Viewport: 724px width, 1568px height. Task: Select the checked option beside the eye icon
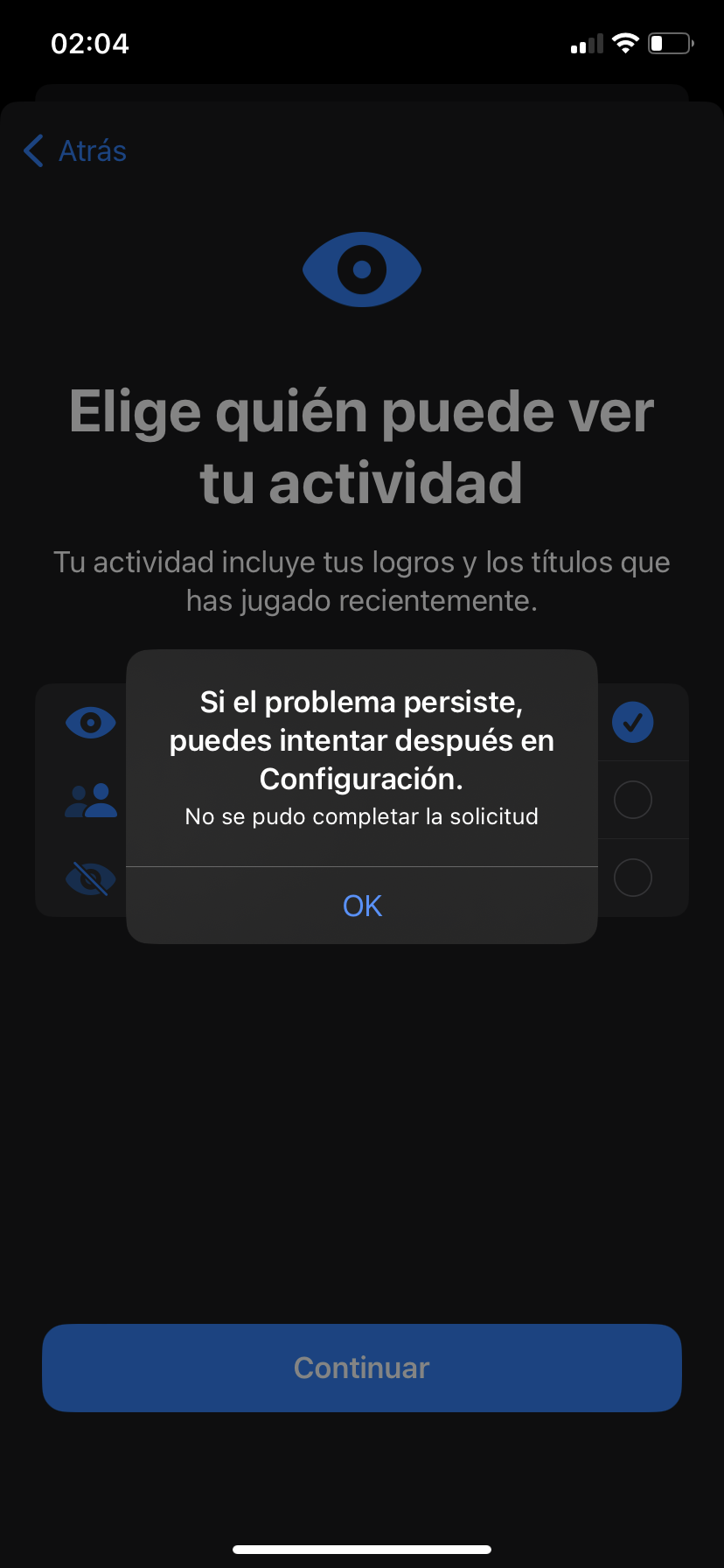[x=632, y=723]
